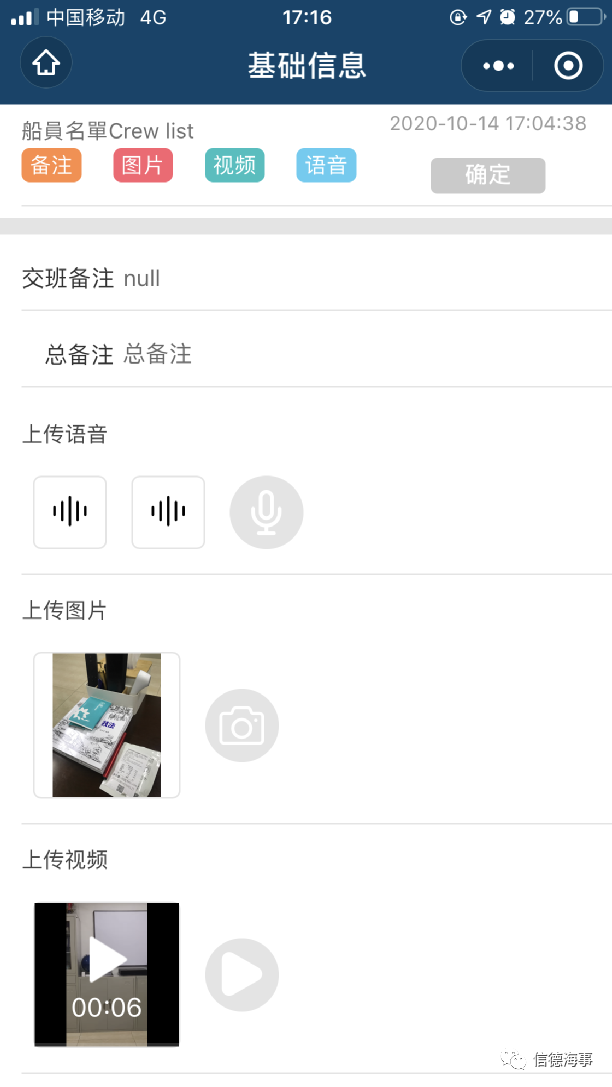Screen dimensions: 612x1087
Task: Confirm with the 确定 button
Action: 488,175
